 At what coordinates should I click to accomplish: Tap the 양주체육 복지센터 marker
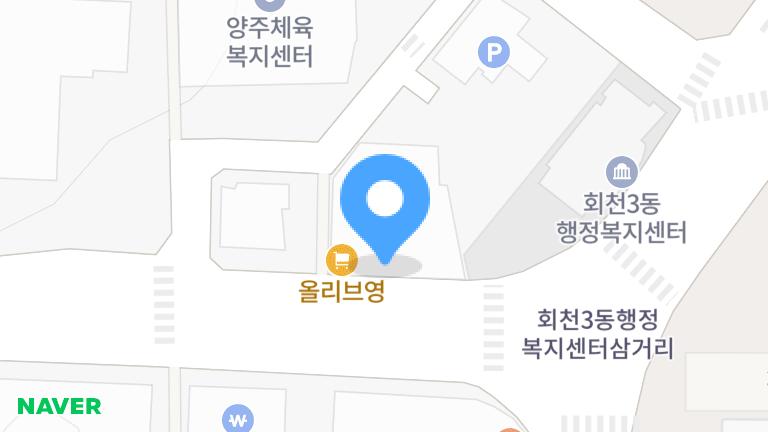[x=269, y=5]
